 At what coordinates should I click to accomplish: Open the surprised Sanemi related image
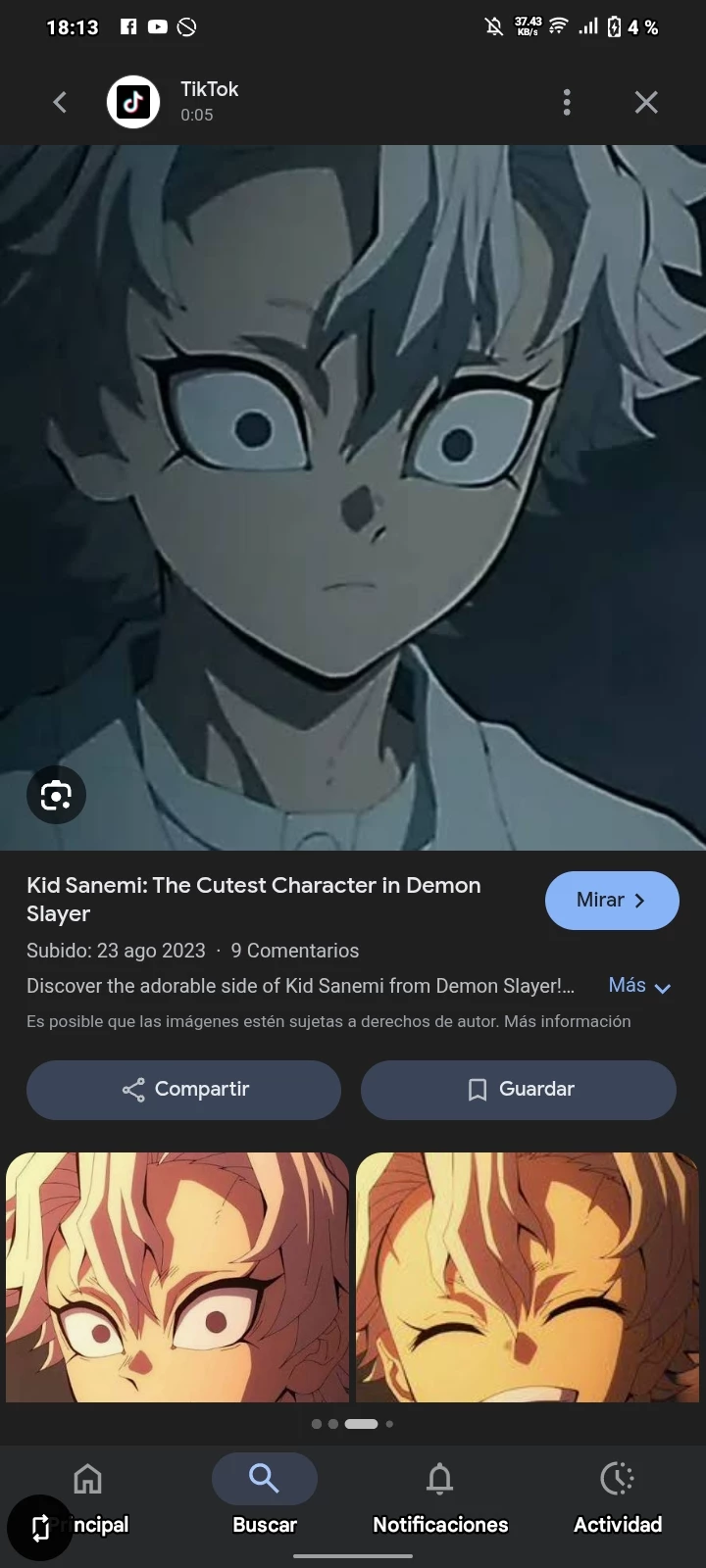(x=177, y=1277)
